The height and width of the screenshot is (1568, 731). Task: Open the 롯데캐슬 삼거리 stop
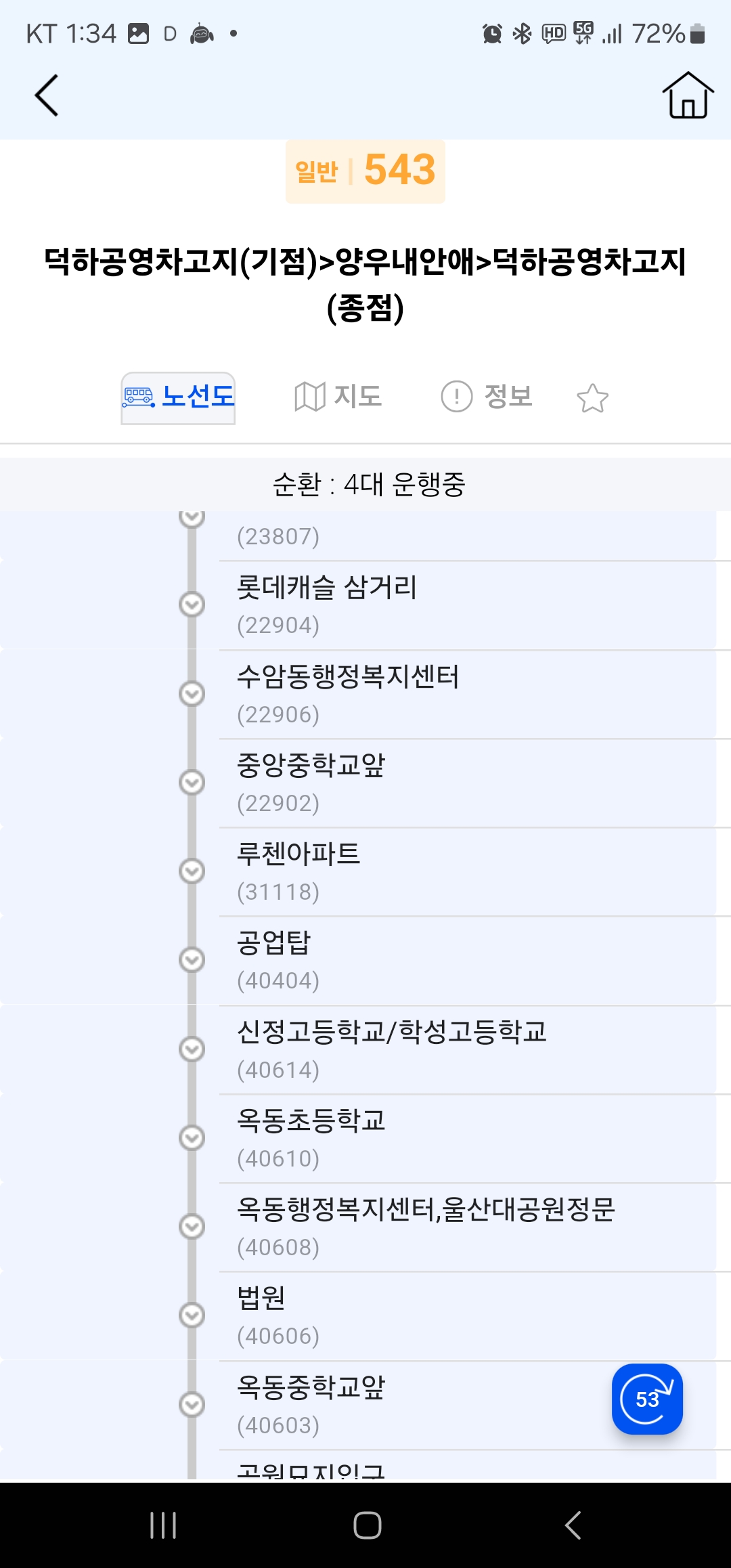click(467, 605)
